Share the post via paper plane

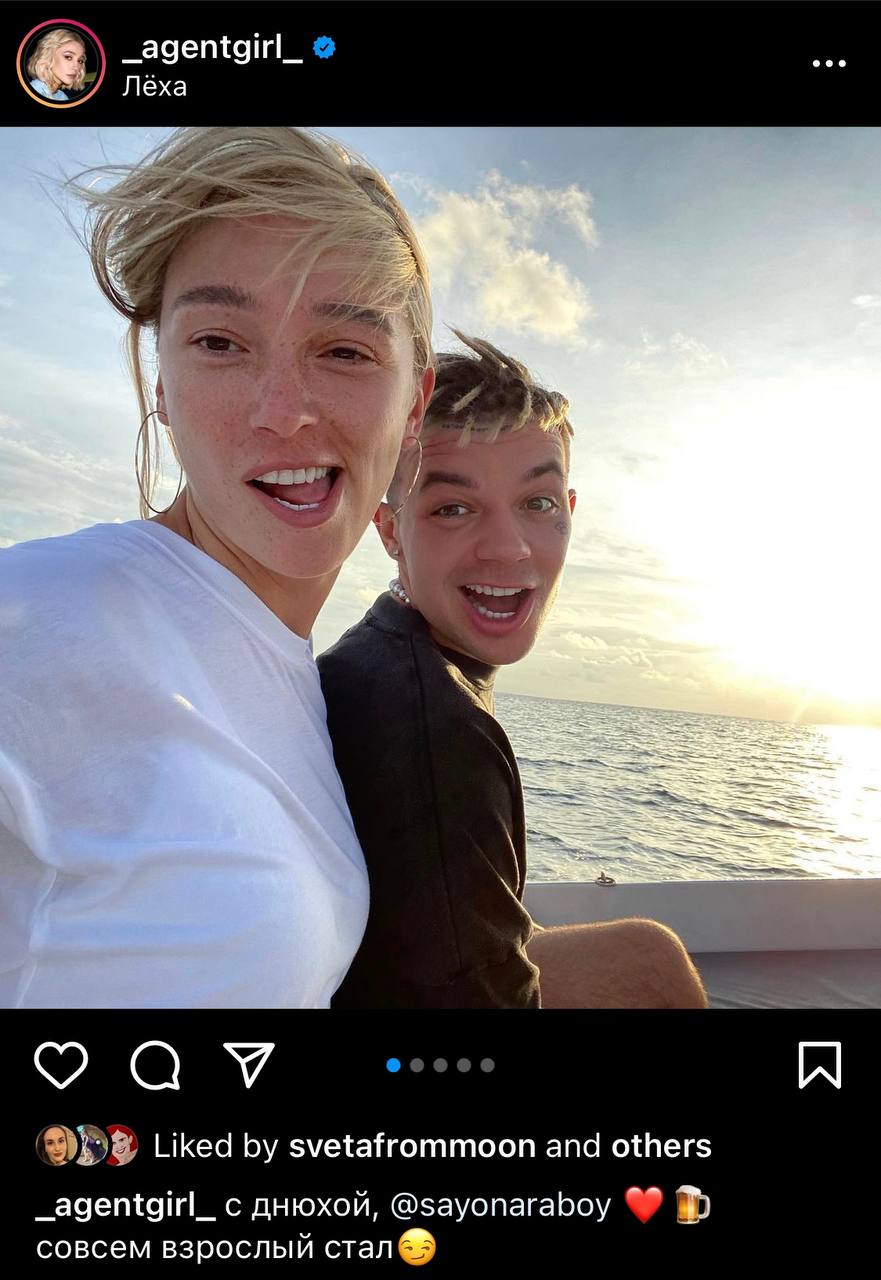tap(249, 1065)
